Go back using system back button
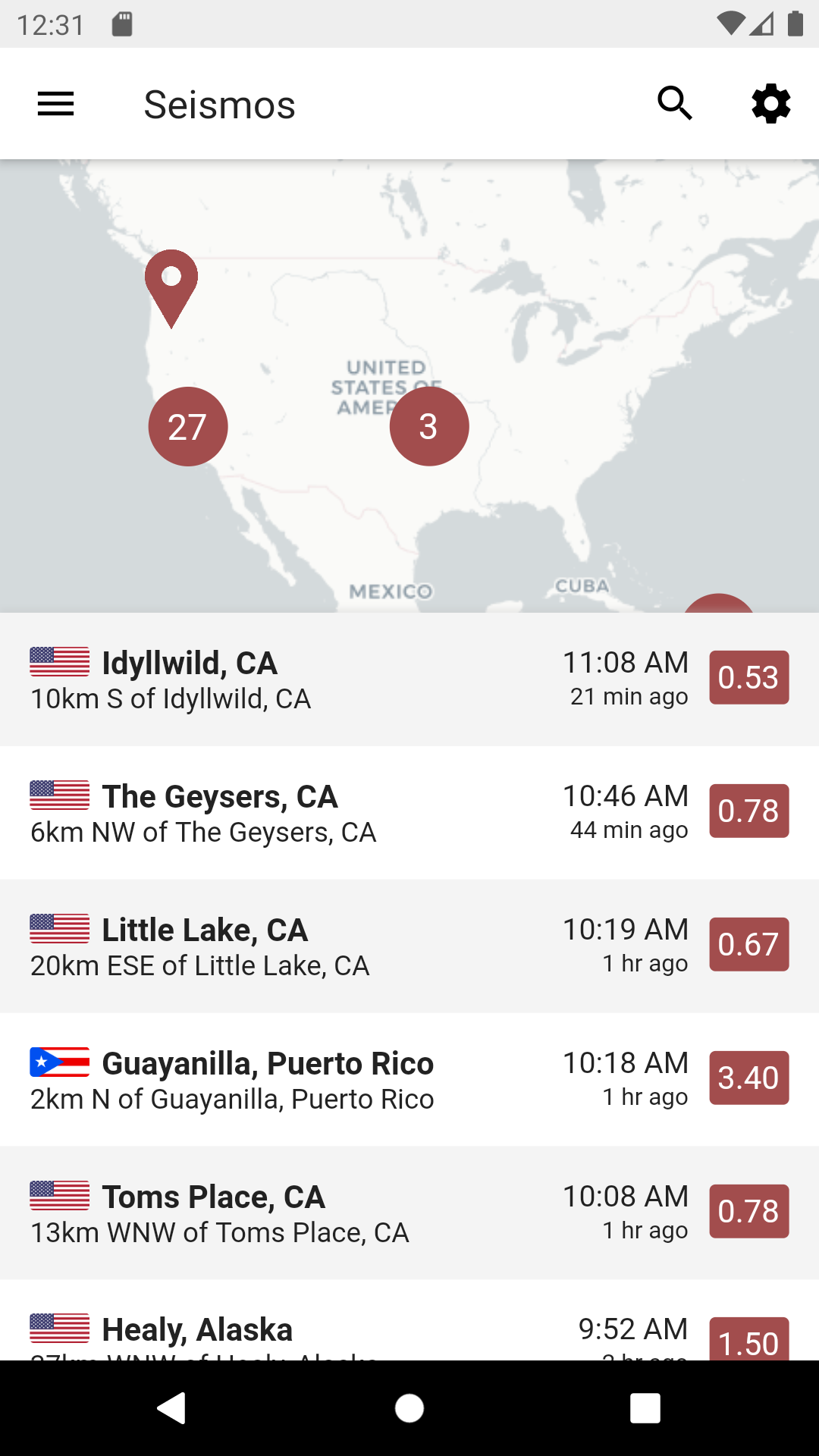 click(x=171, y=1408)
